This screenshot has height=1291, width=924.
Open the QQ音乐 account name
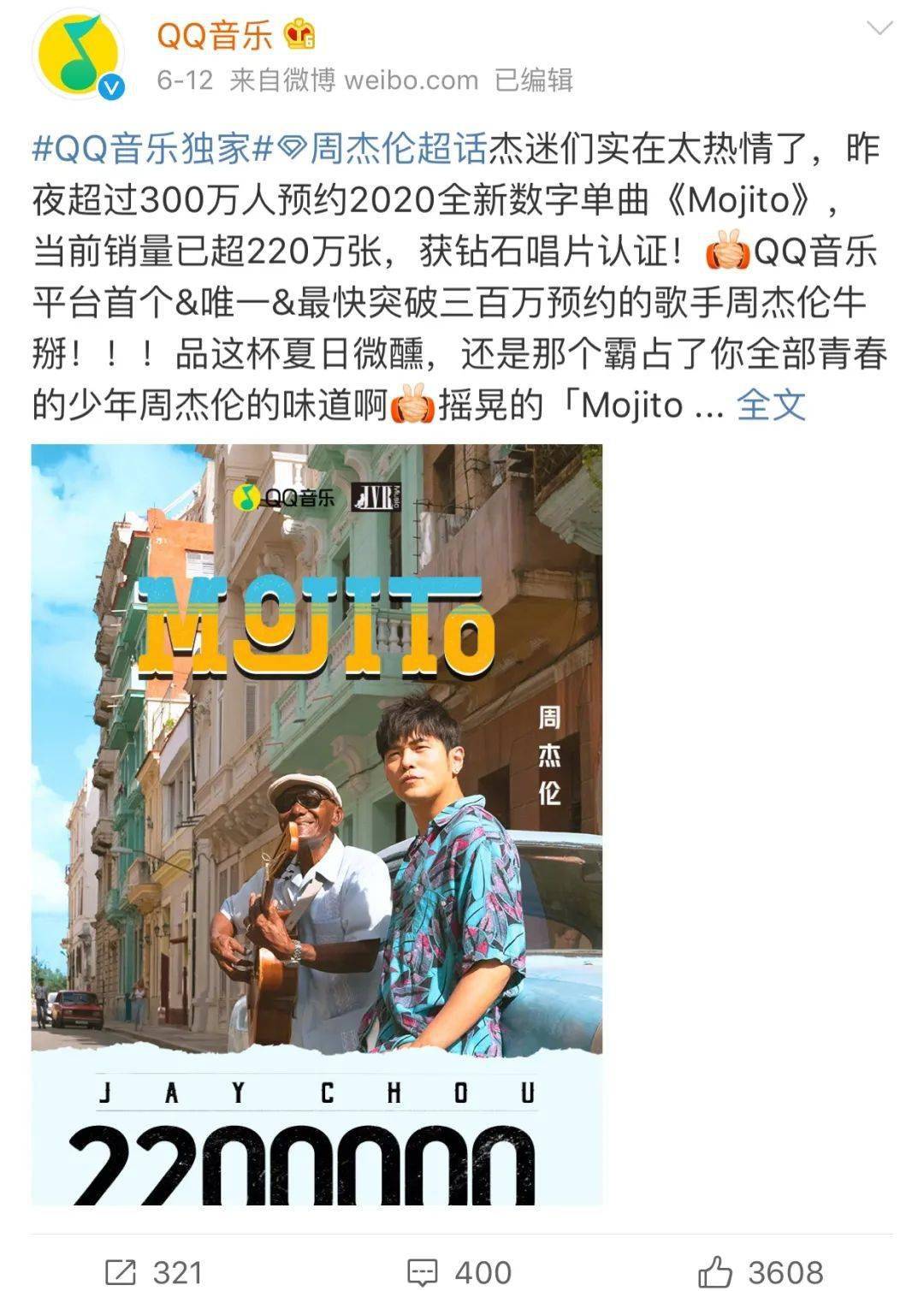pyautogui.click(x=215, y=35)
